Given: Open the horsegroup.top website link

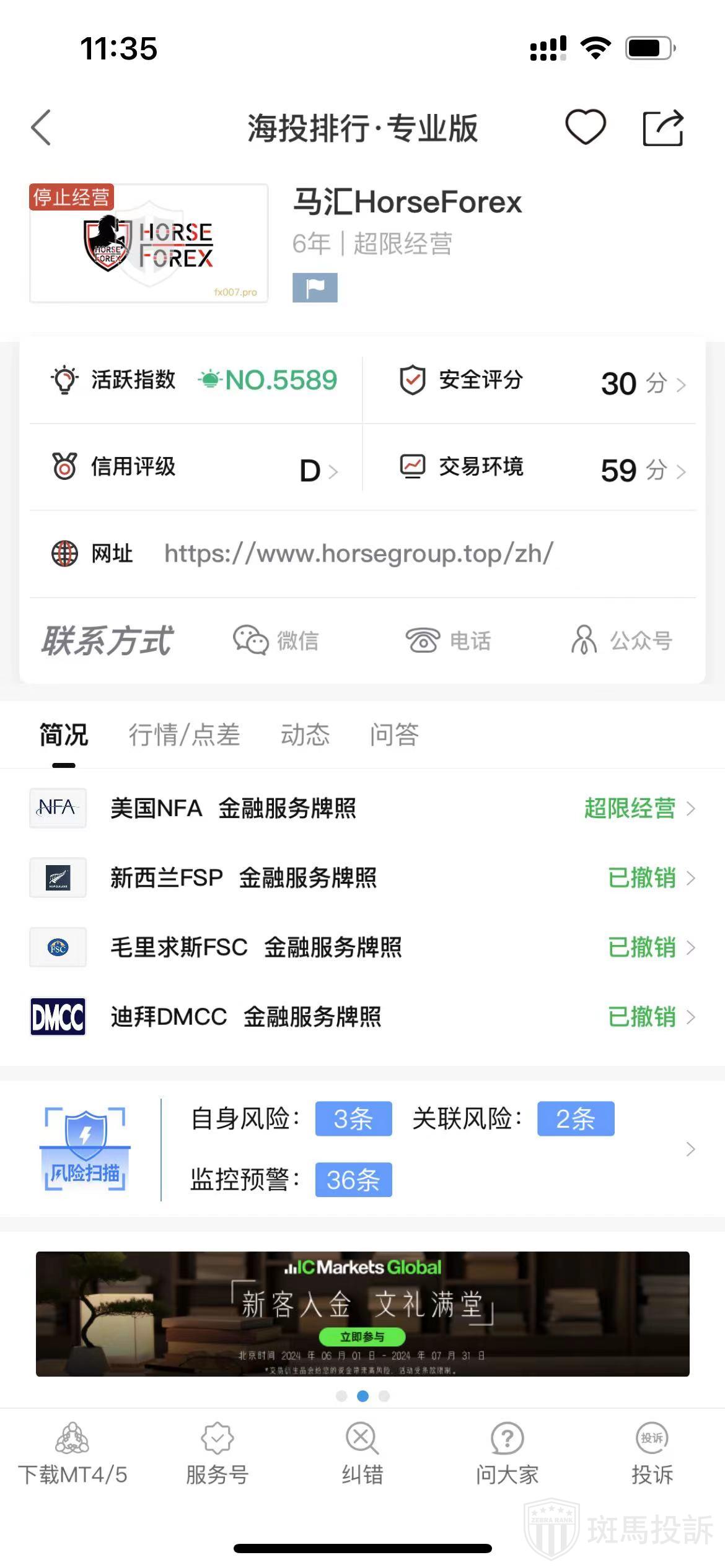Looking at the screenshot, I should click(358, 554).
